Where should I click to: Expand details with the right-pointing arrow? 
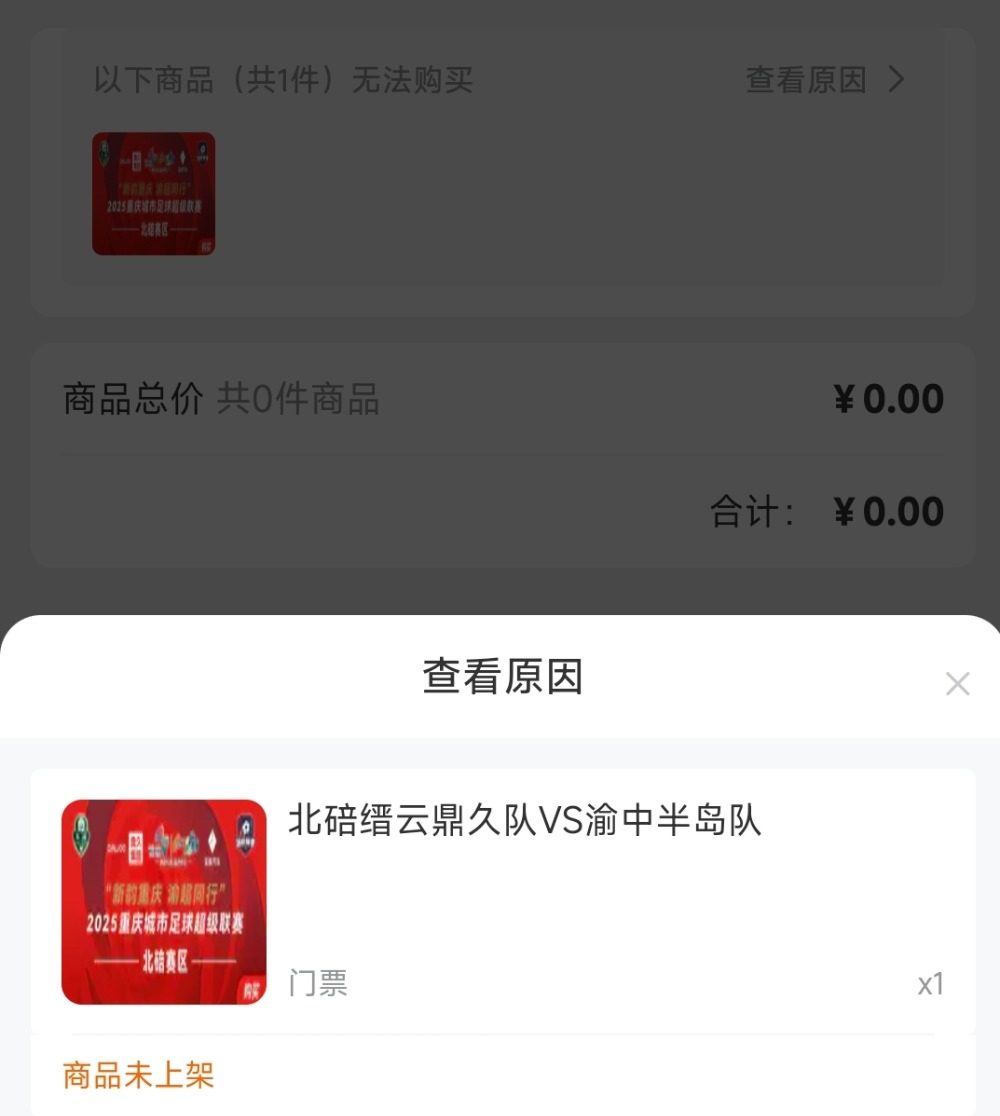(x=897, y=79)
